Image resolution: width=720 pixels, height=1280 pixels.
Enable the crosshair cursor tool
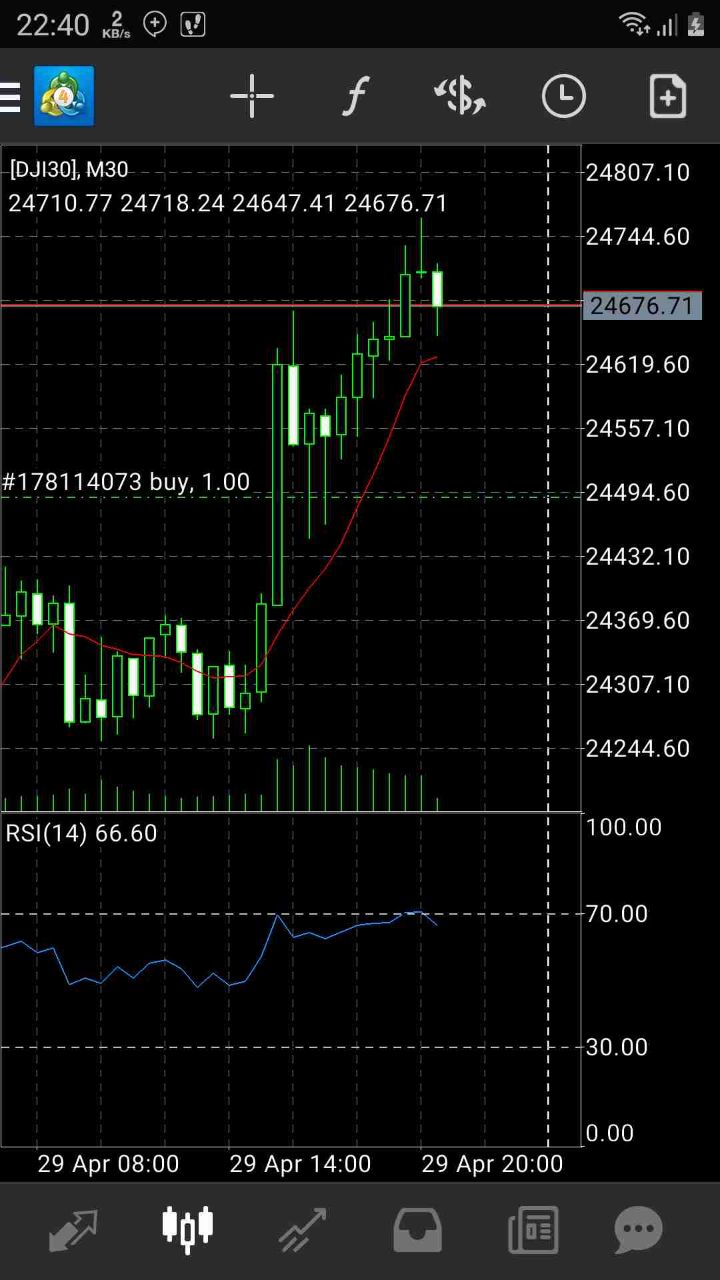coord(252,97)
